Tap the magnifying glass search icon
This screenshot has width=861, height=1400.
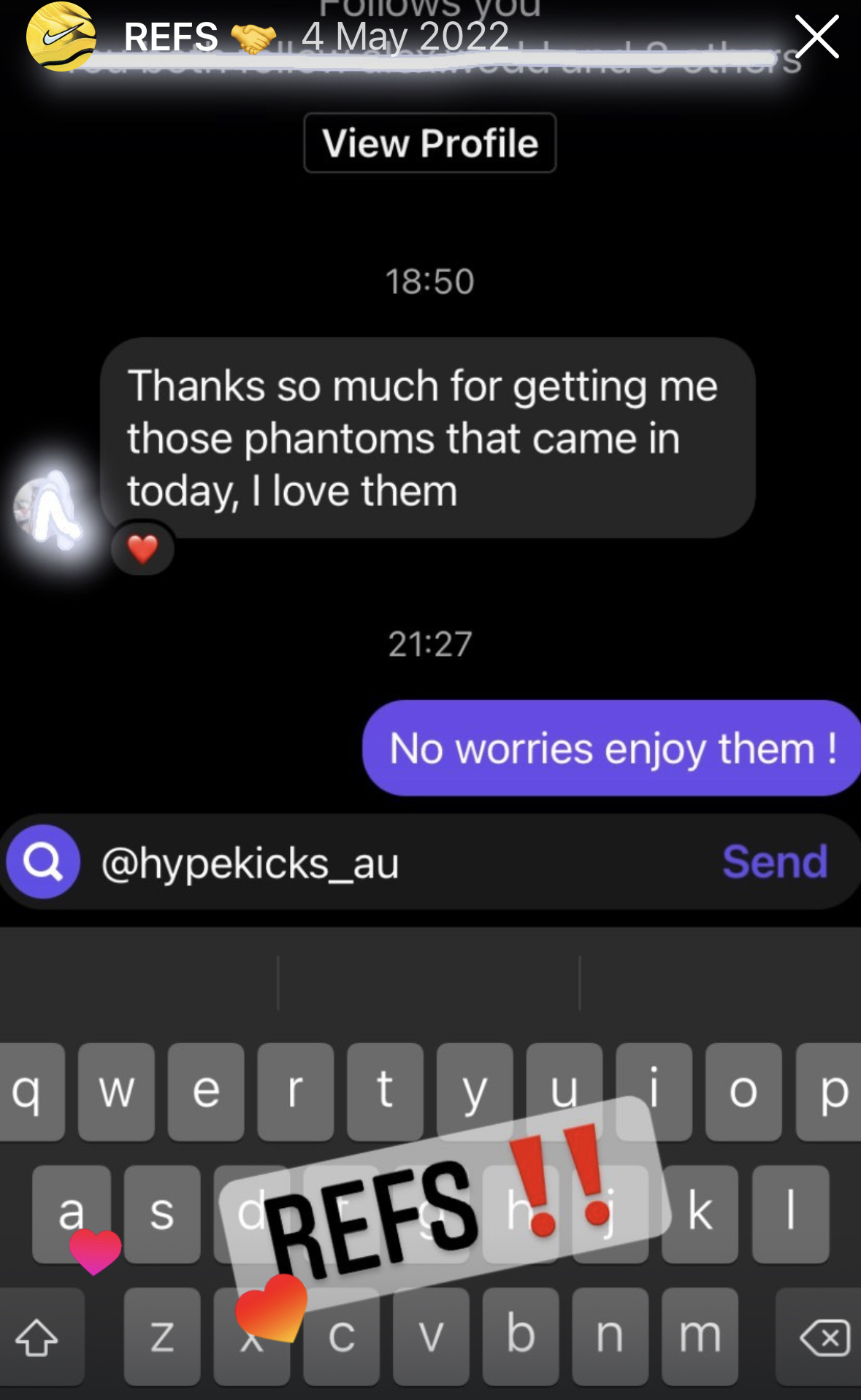42,862
